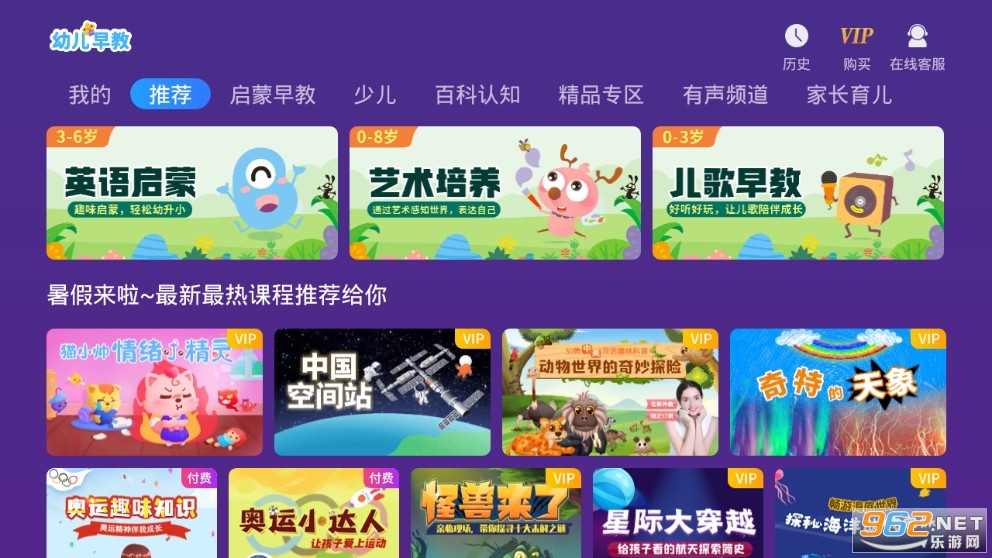The image size is (992, 558).
Task: Open the 艺术培养 banner
Action: 495,193
